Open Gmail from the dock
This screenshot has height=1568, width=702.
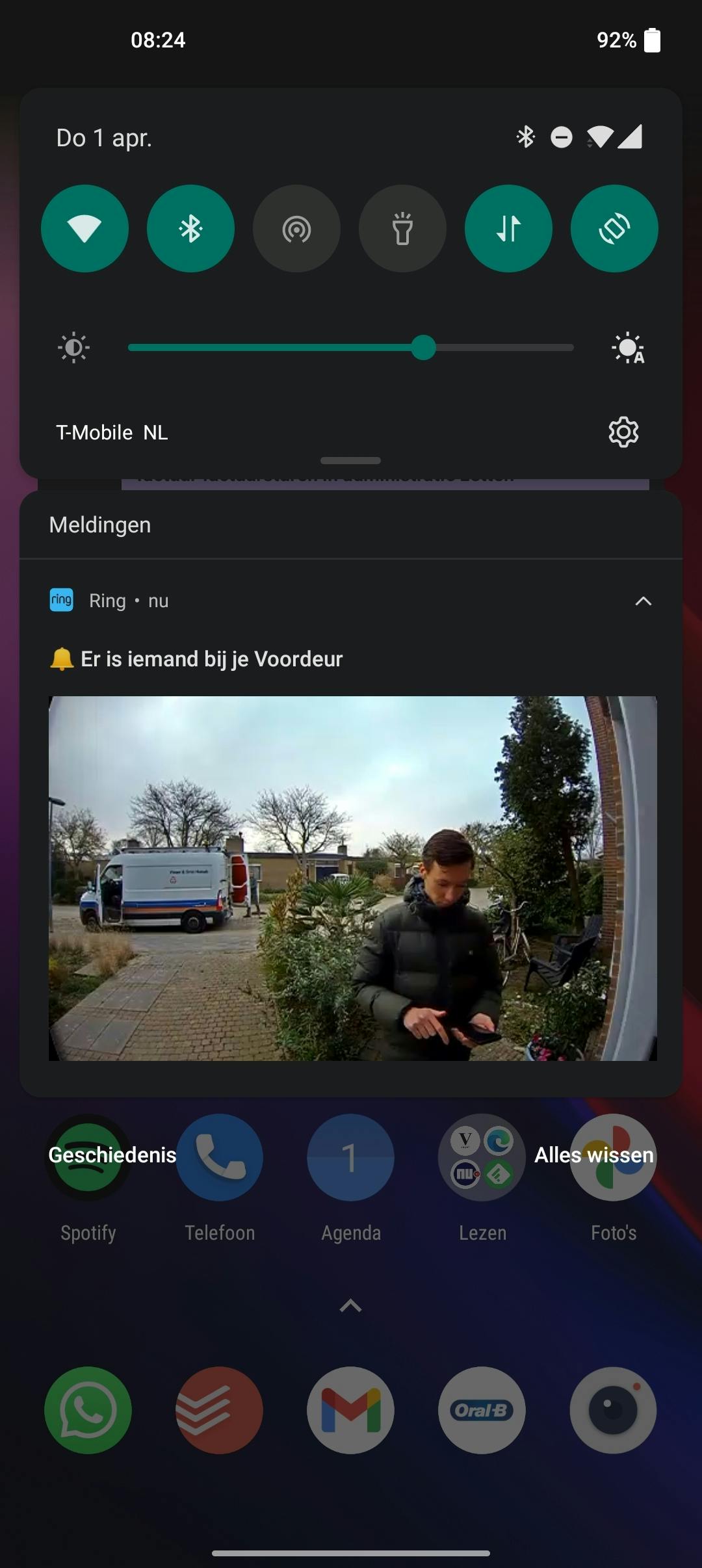point(350,1410)
